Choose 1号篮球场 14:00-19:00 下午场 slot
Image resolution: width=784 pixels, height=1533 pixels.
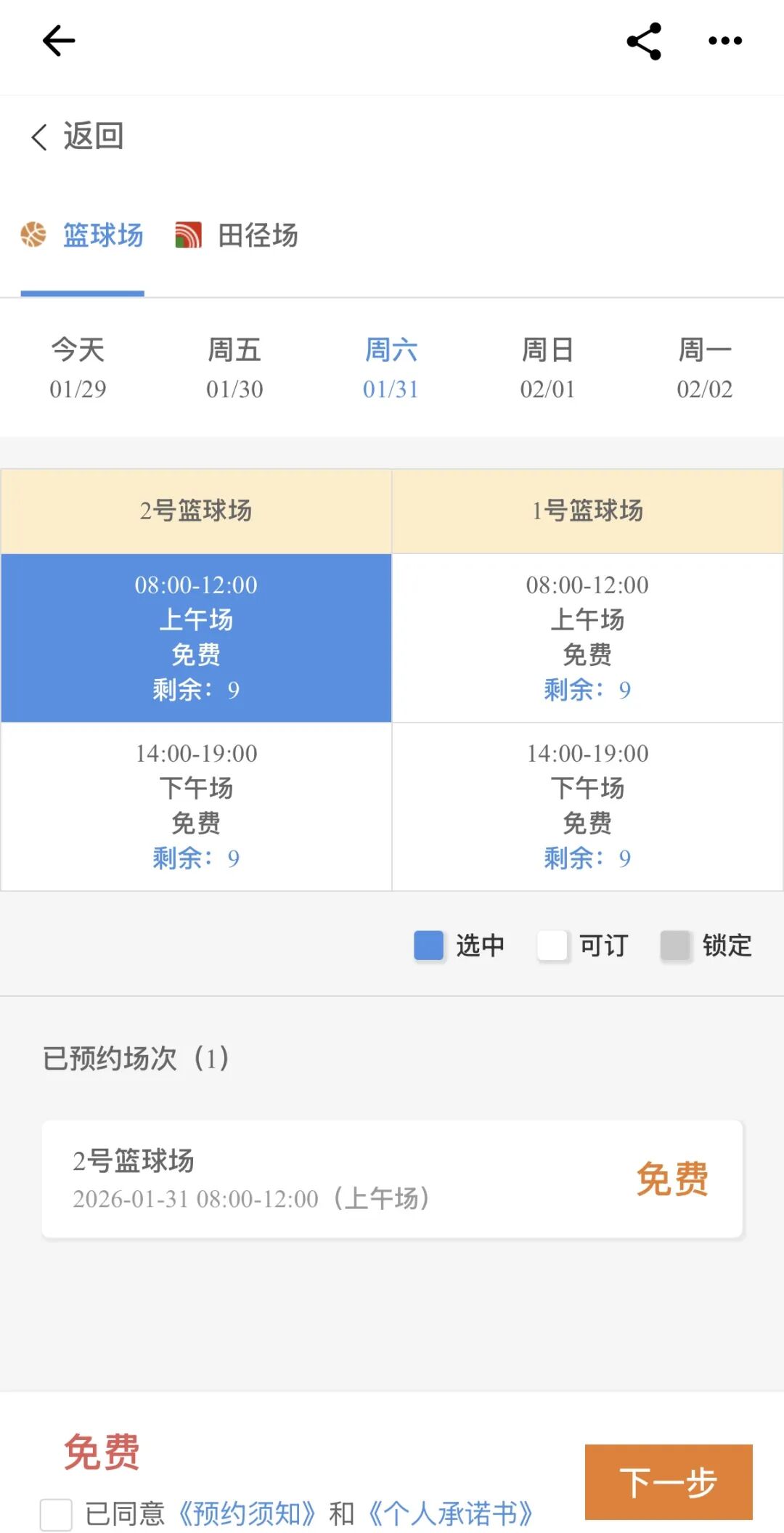[x=587, y=806]
